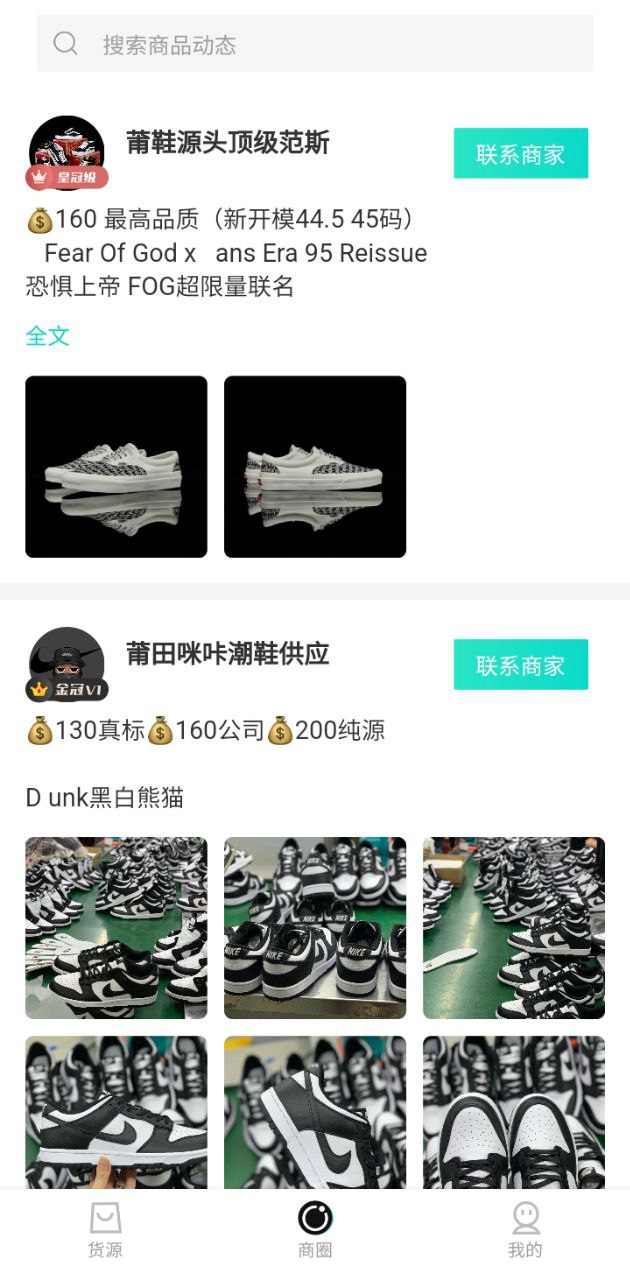Open Dunk photo showing white insole
The image size is (630, 1280).
513,927
